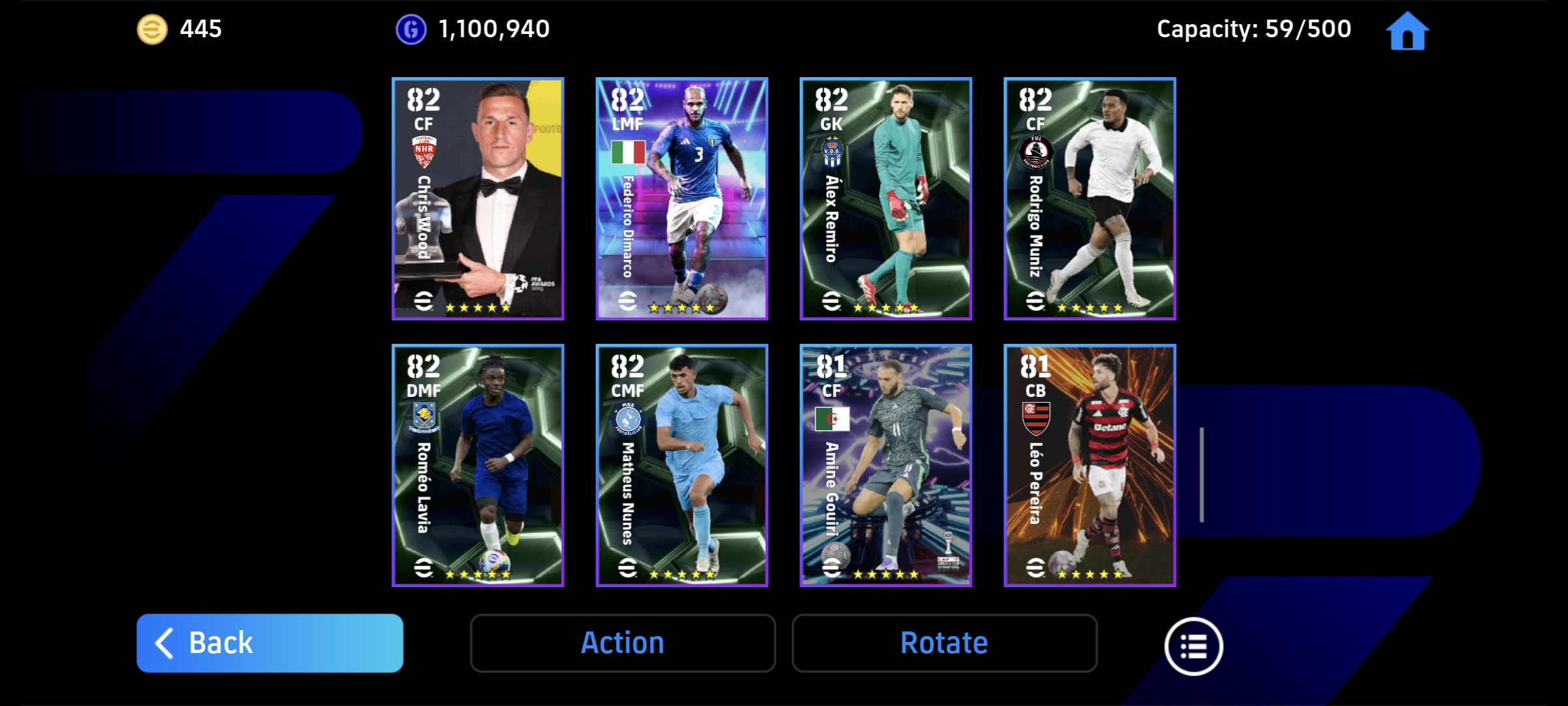Select the Chris Wood player card
1568x706 pixels.
coord(478,199)
